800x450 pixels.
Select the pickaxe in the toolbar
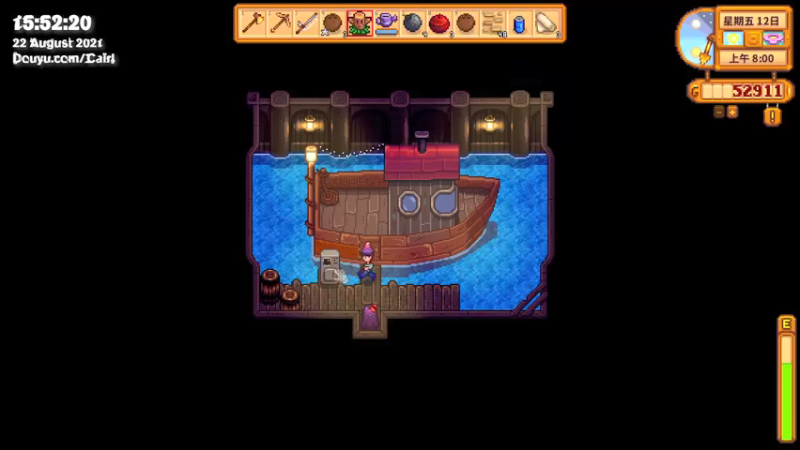pyautogui.click(x=280, y=22)
